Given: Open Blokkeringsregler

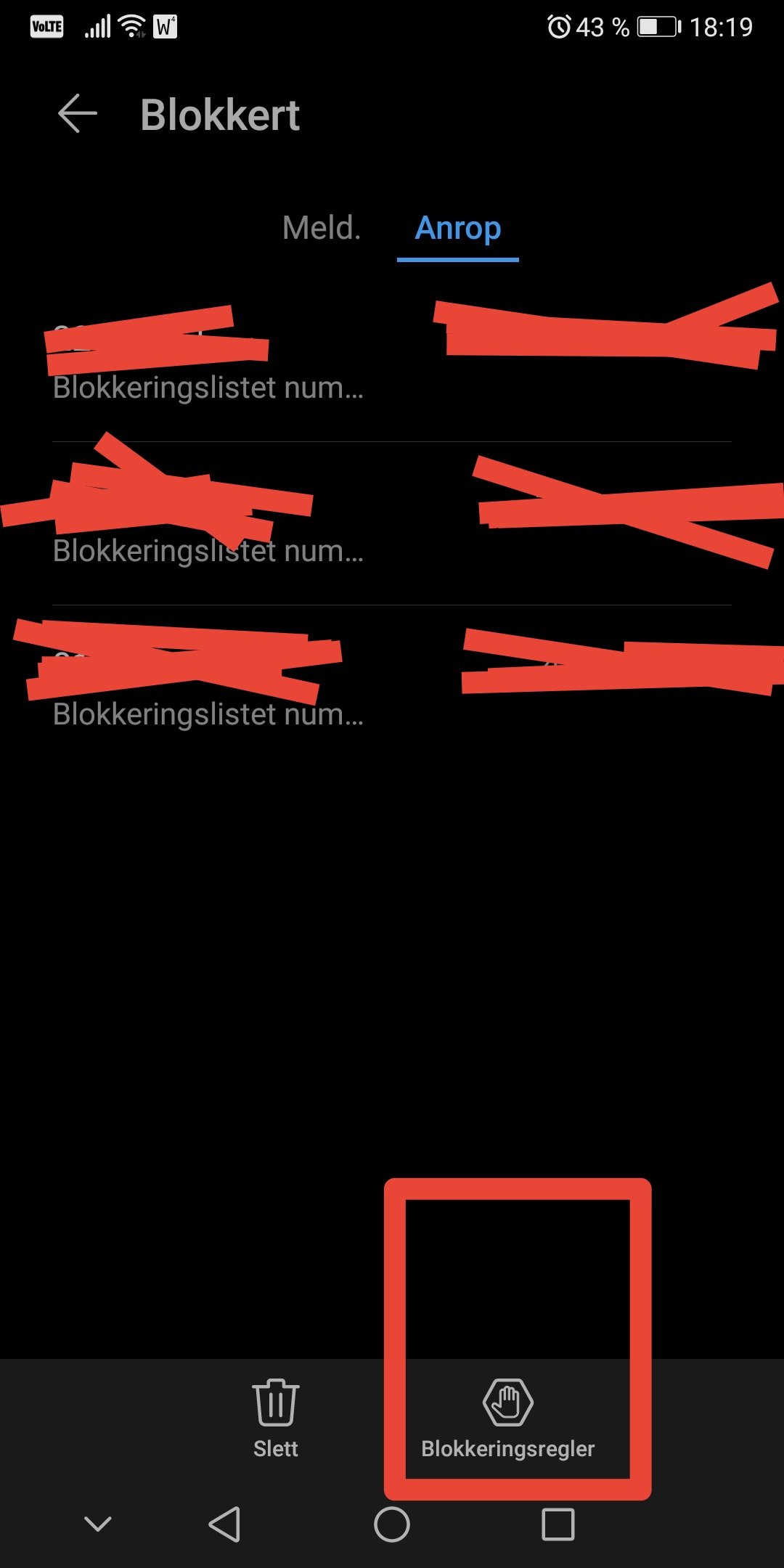Looking at the screenshot, I should point(508,1418).
